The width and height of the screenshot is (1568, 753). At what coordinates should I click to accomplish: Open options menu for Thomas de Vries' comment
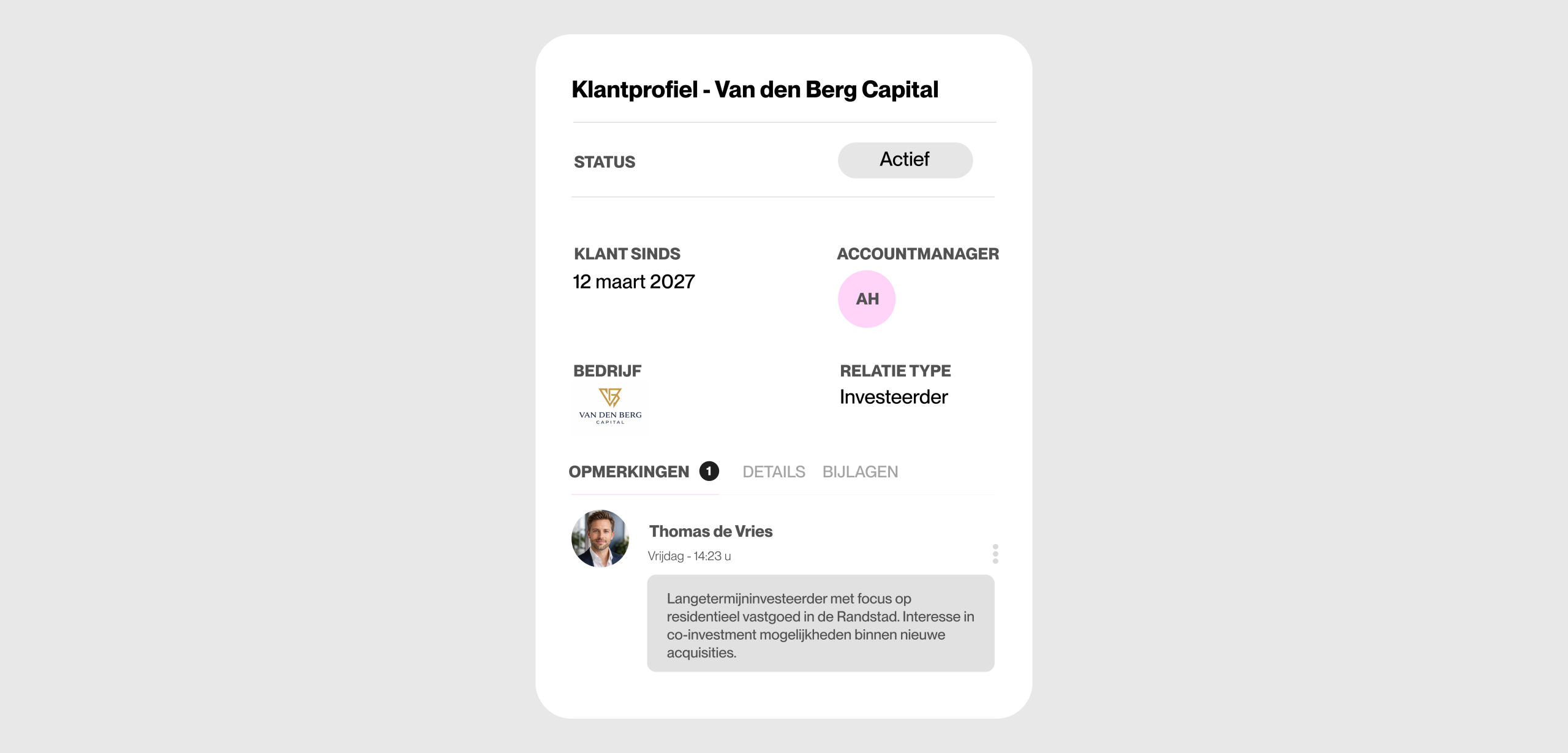995,554
